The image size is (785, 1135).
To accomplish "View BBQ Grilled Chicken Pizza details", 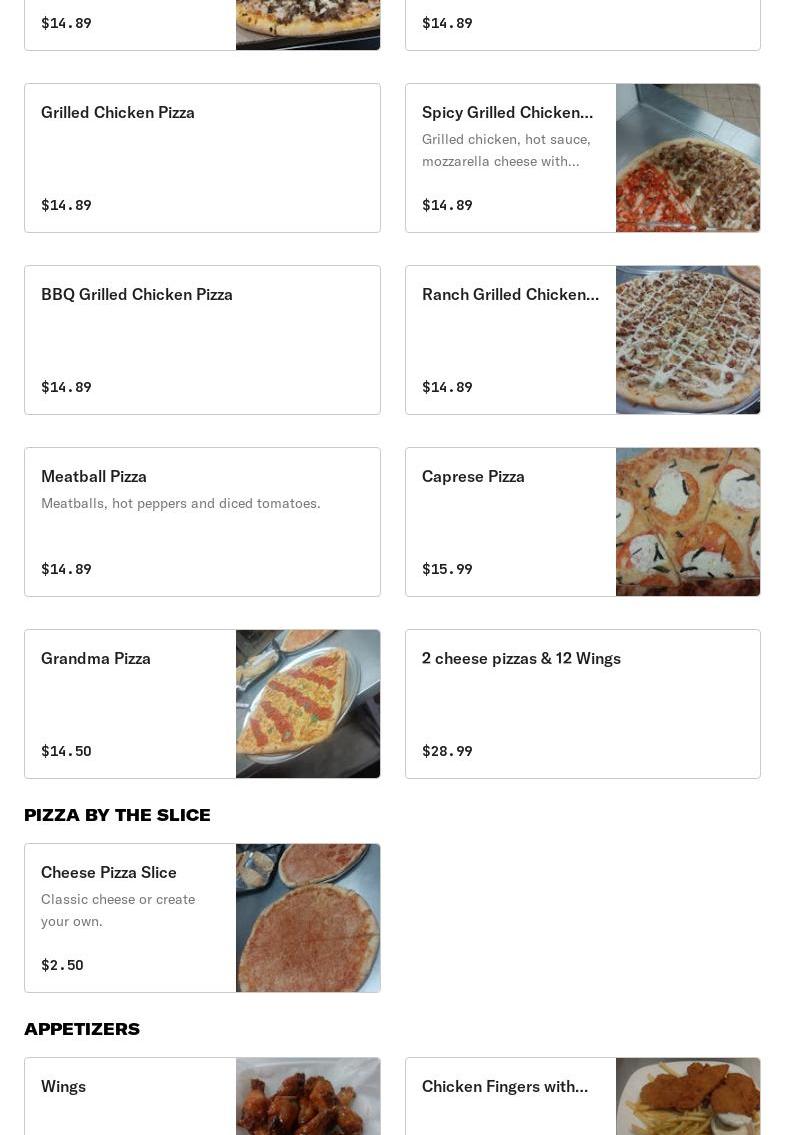I will tap(202, 340).
